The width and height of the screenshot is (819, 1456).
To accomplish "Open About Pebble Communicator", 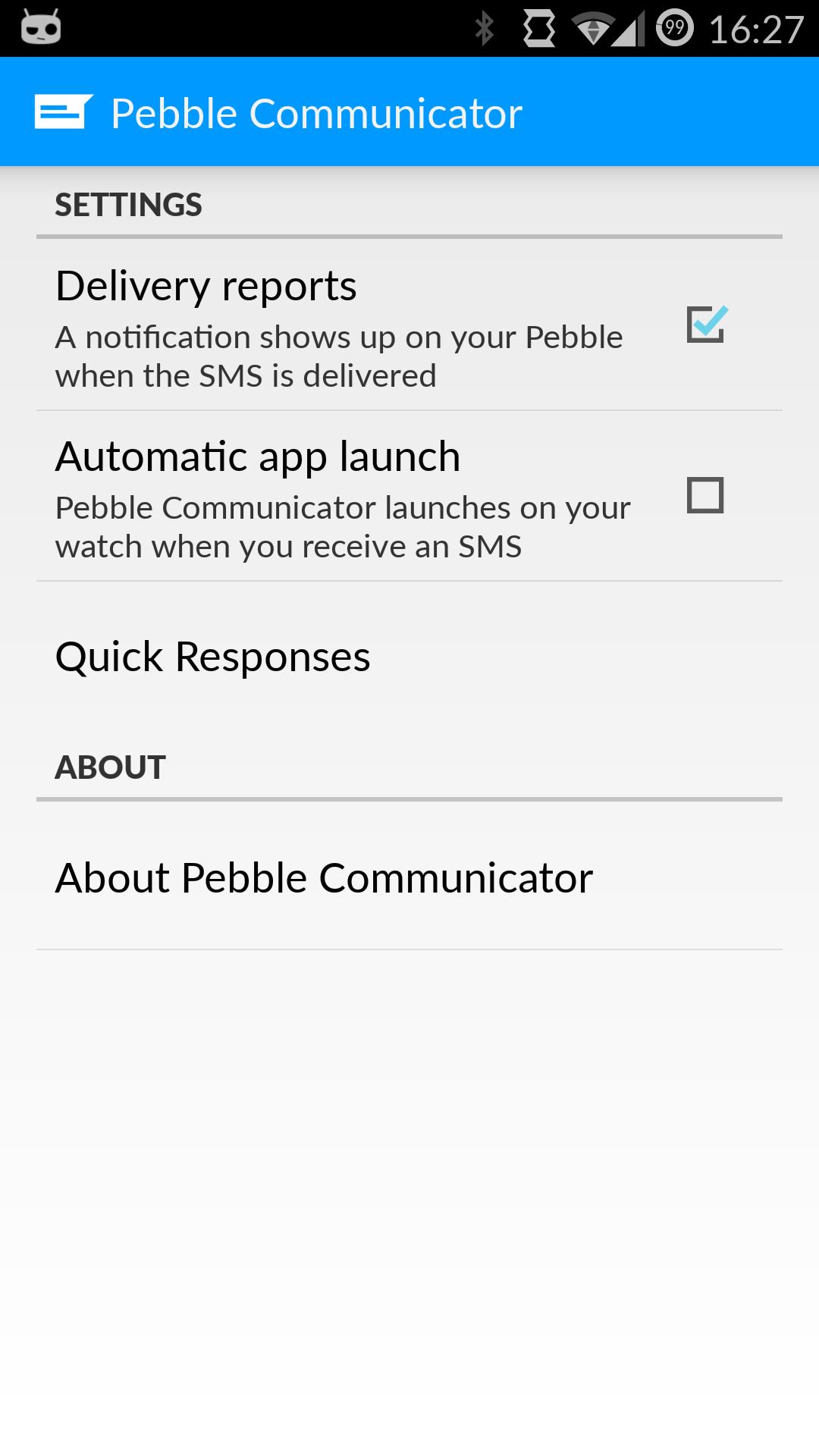I will (x=325, y=878).
